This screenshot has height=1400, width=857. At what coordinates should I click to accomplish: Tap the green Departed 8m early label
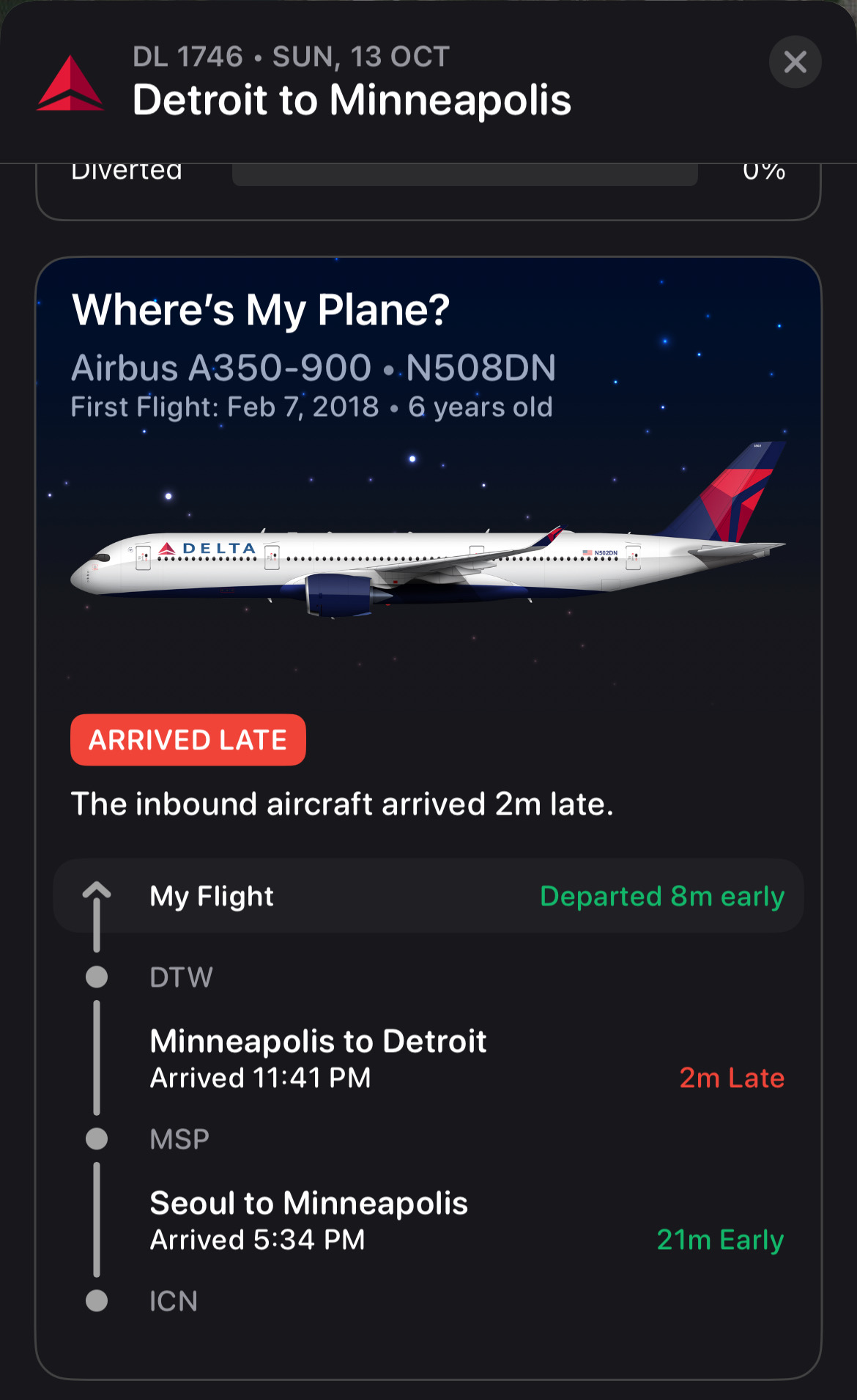(661, 895)
